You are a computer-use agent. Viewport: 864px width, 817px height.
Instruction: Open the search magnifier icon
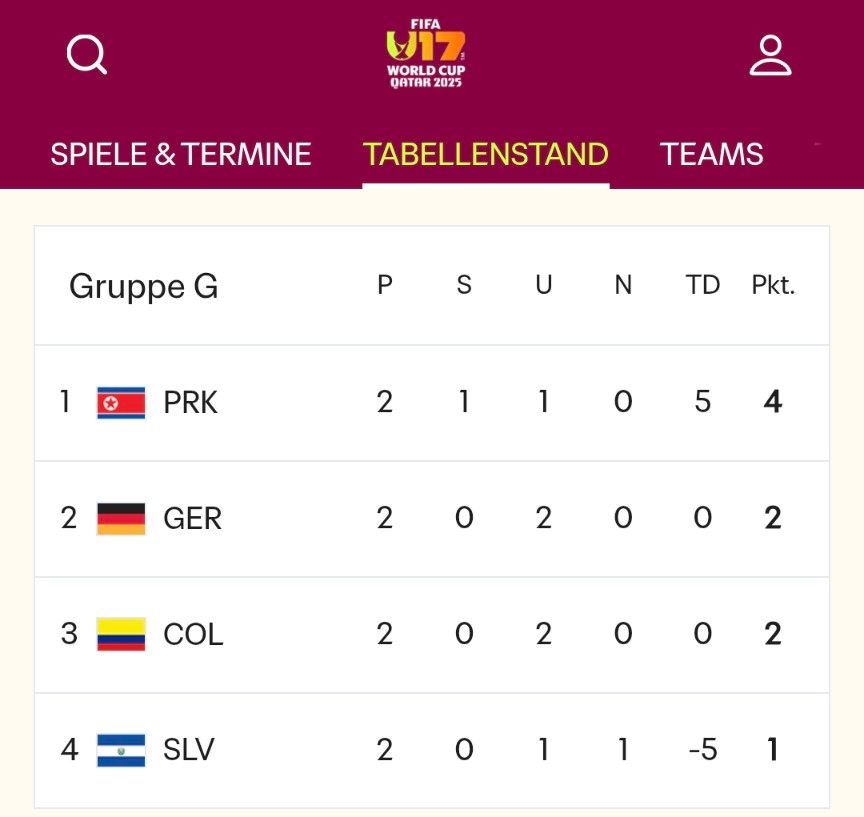pos(87,55)
